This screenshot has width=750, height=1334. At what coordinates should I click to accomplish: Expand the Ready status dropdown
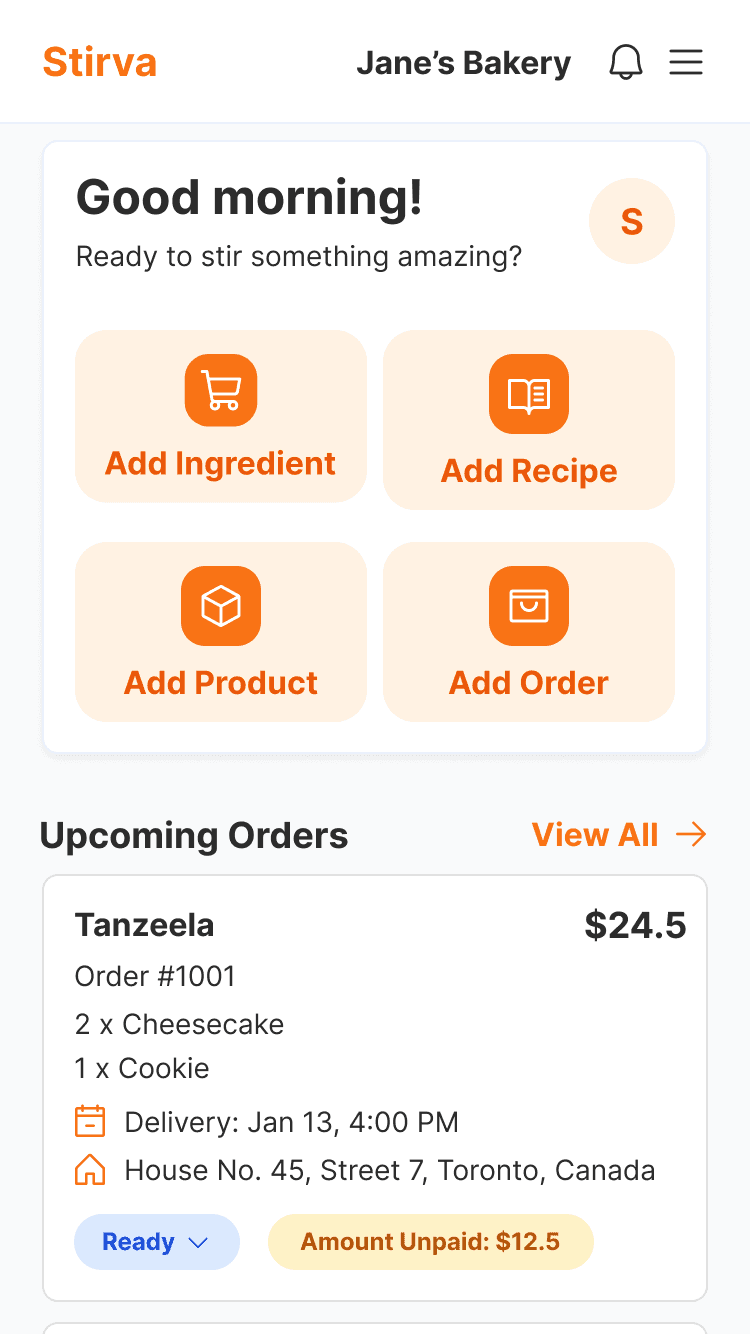click(x=156, y=1242)
